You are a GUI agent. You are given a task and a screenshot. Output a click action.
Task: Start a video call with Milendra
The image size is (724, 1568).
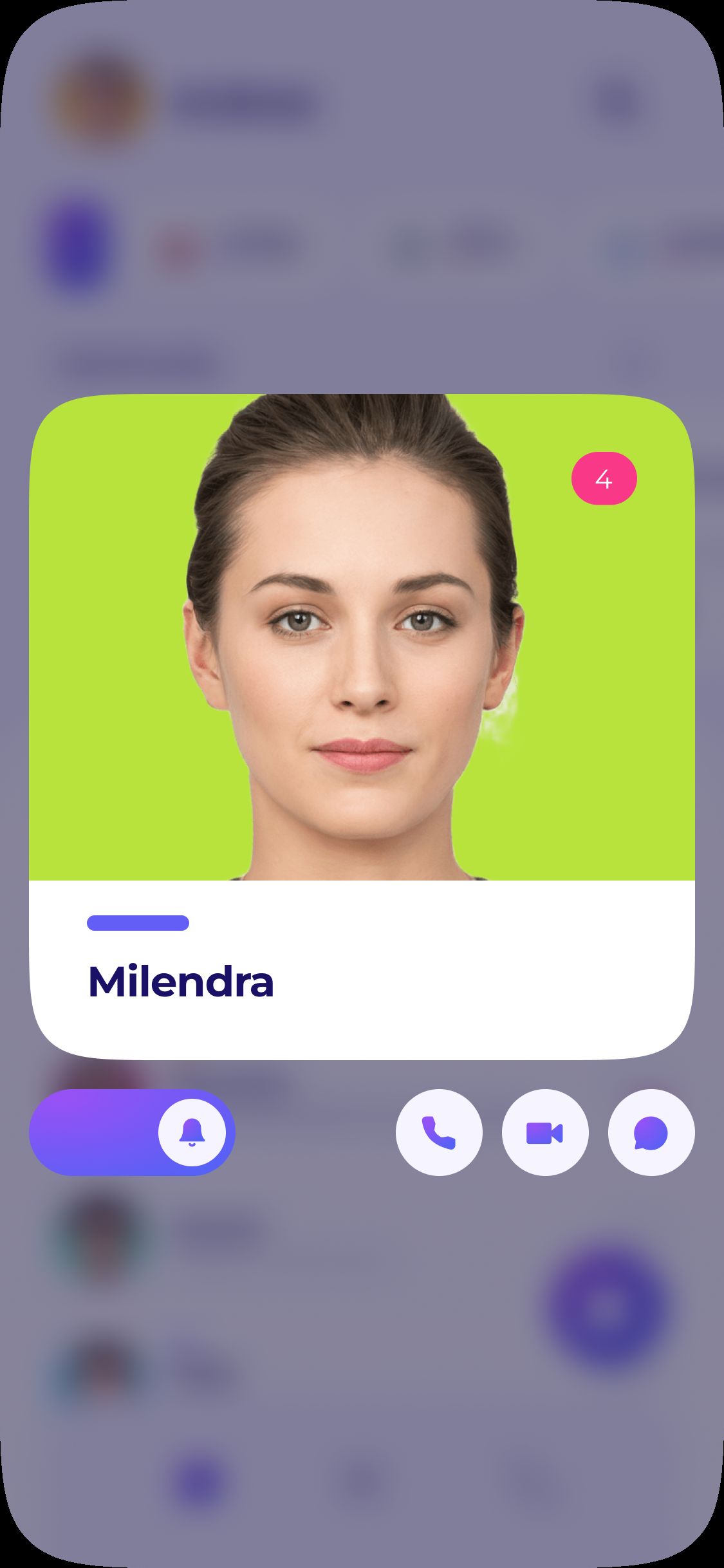[x=545, y=1132]
